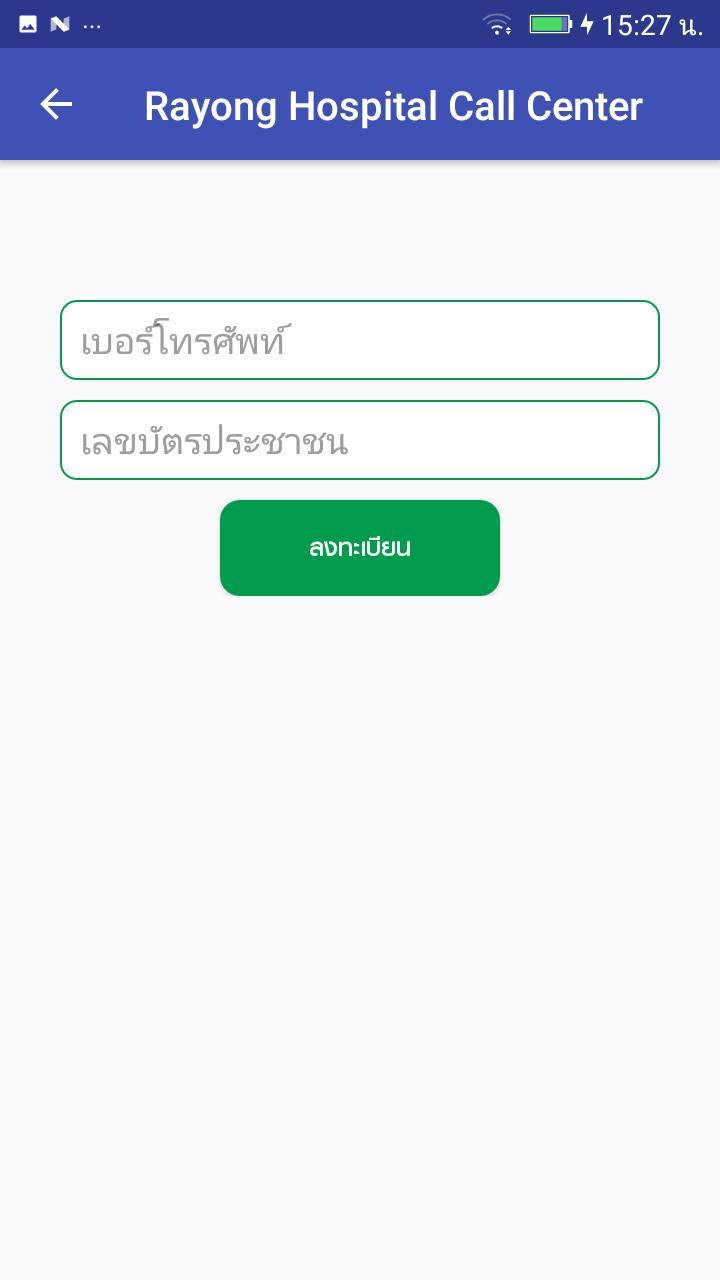
Task: Tap the placeholder text เลขบัตรประชาชน
Action: [215, 440]
